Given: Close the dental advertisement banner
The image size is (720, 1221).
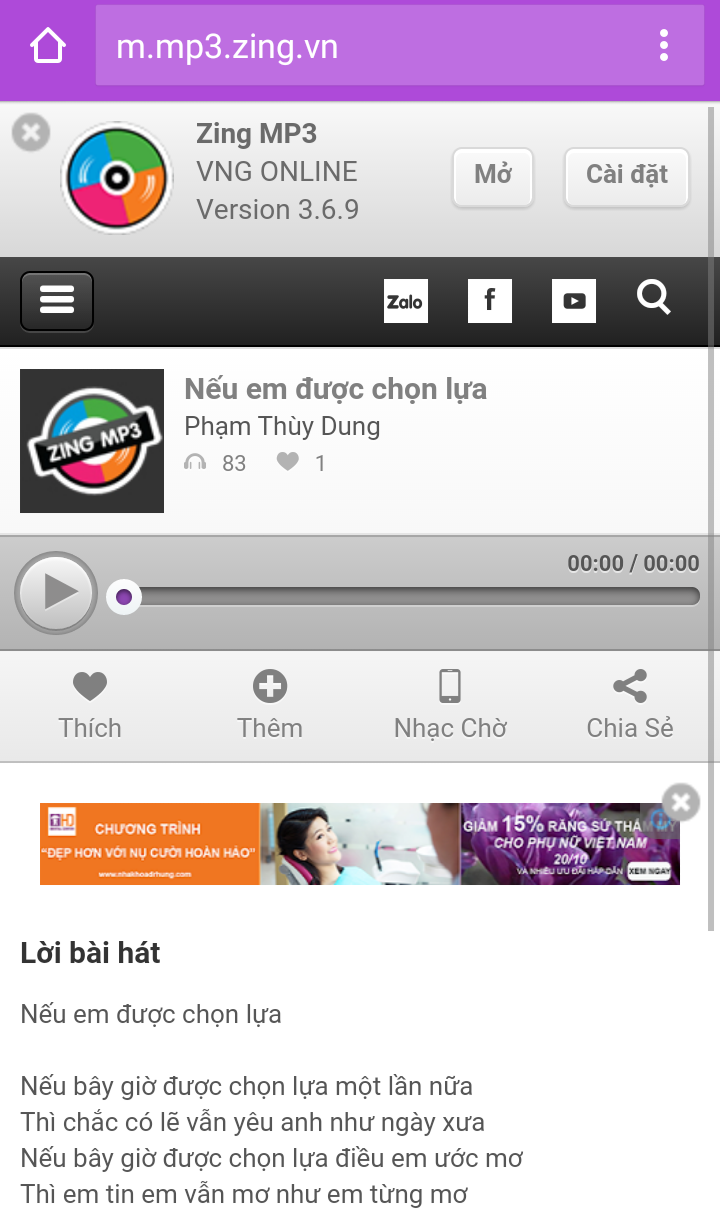Looking at the screenshot, I should click(681, 801).
